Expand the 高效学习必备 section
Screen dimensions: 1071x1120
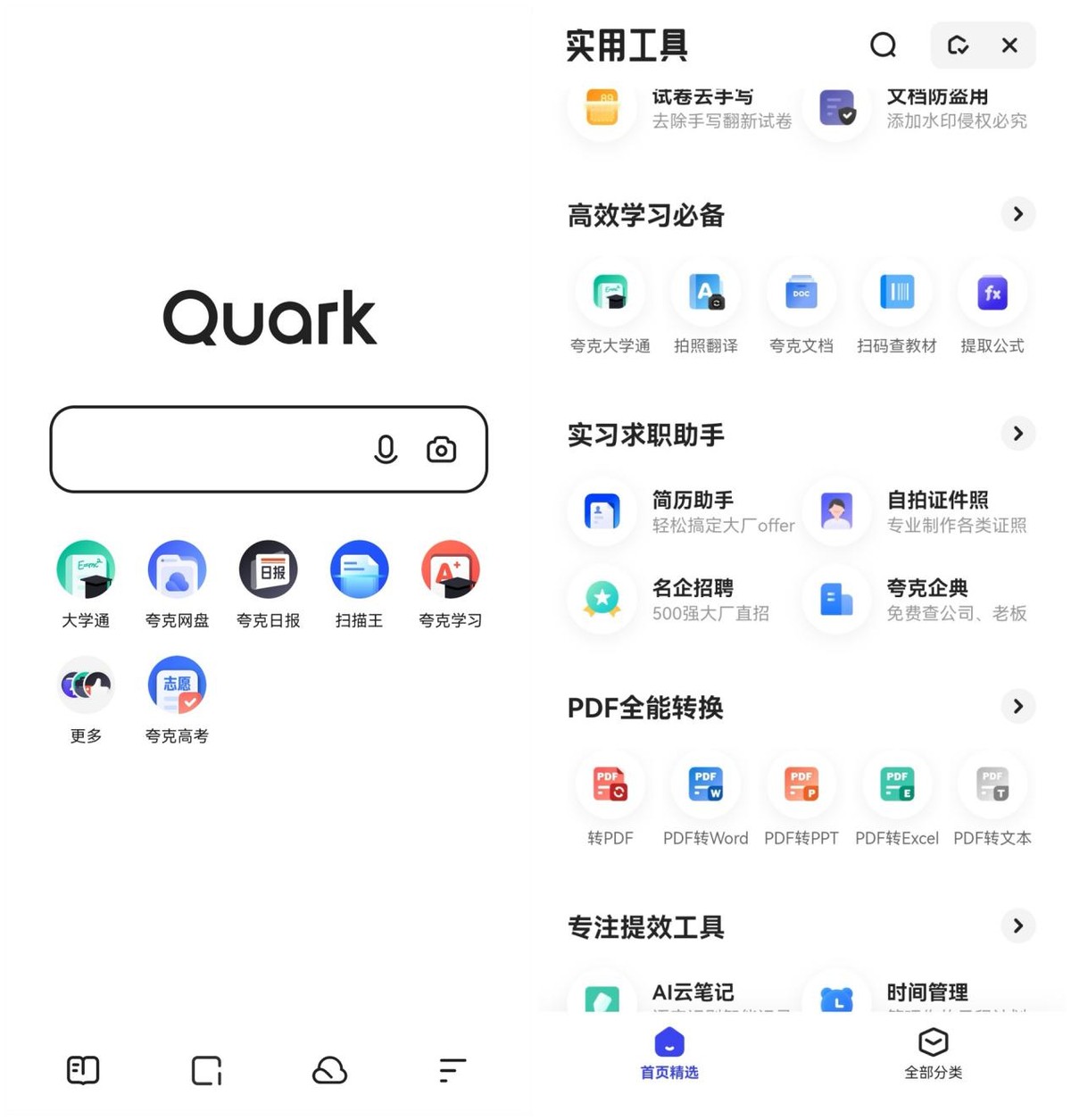1017,214
